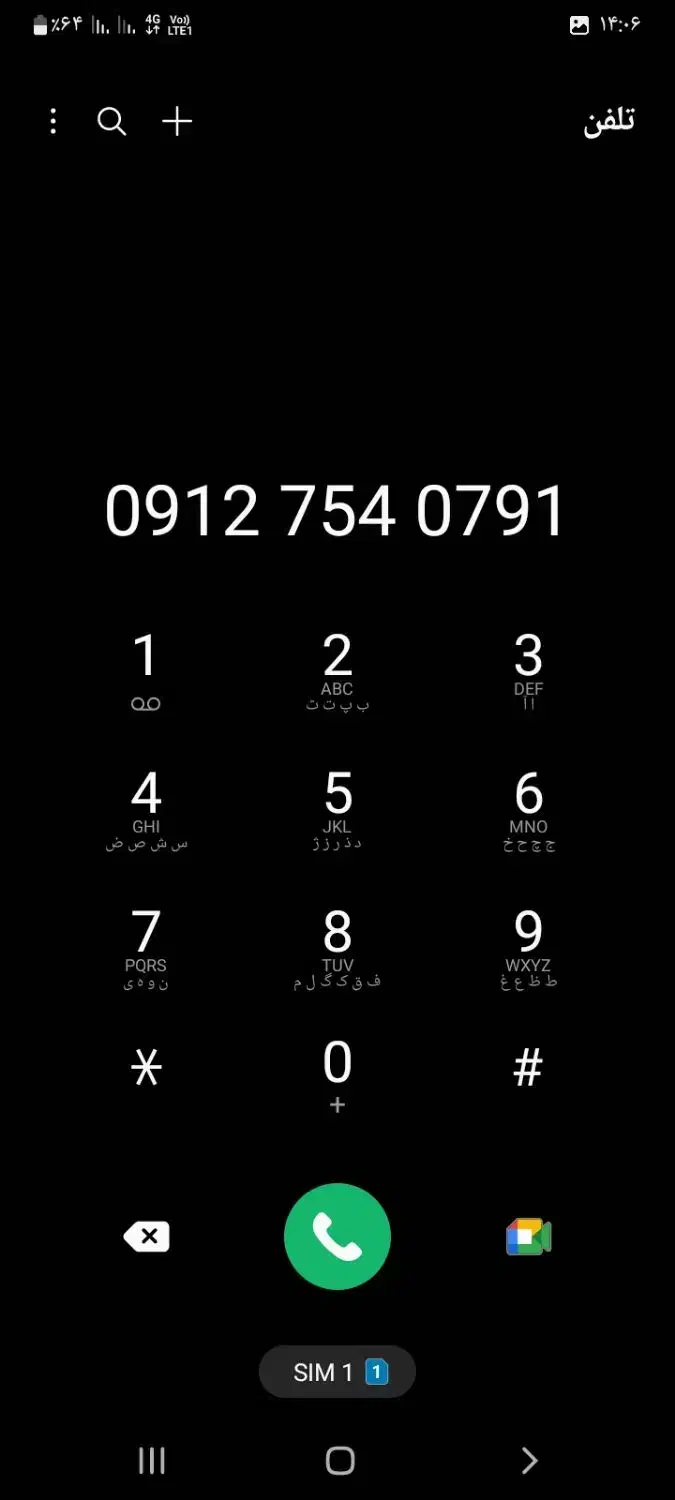Add the number as a new contact
The width and height of the screenshot is (675, 1500).
177,122
